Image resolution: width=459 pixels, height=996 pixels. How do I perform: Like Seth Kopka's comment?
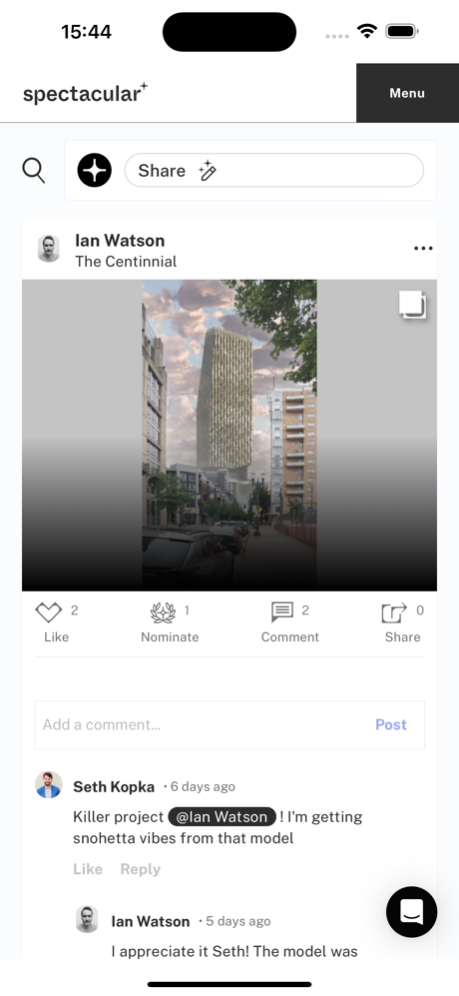tap(88, 869)
